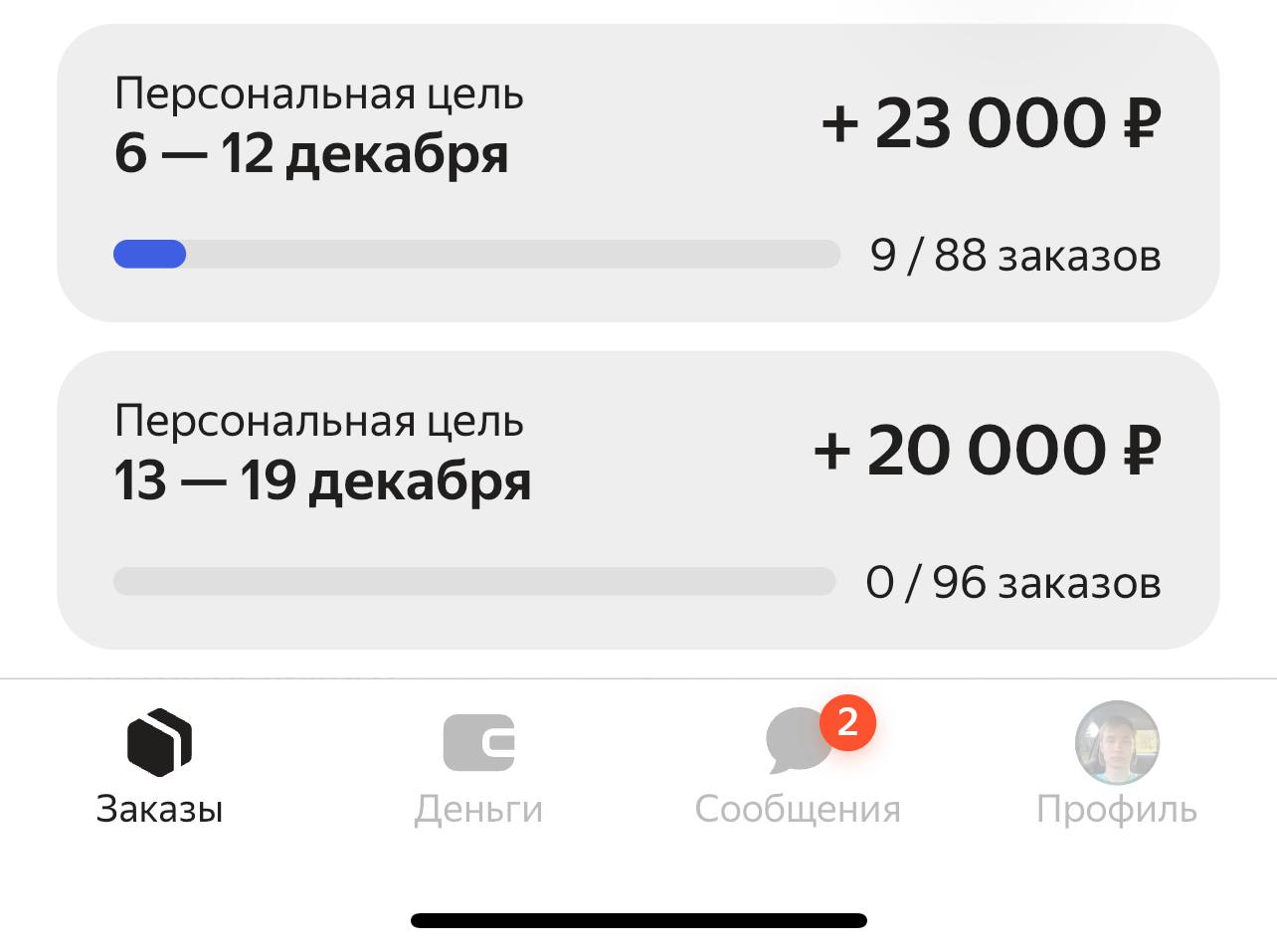
Task: Open the personal goal card for 13 — 19 декабря
Action: (638, 499)
